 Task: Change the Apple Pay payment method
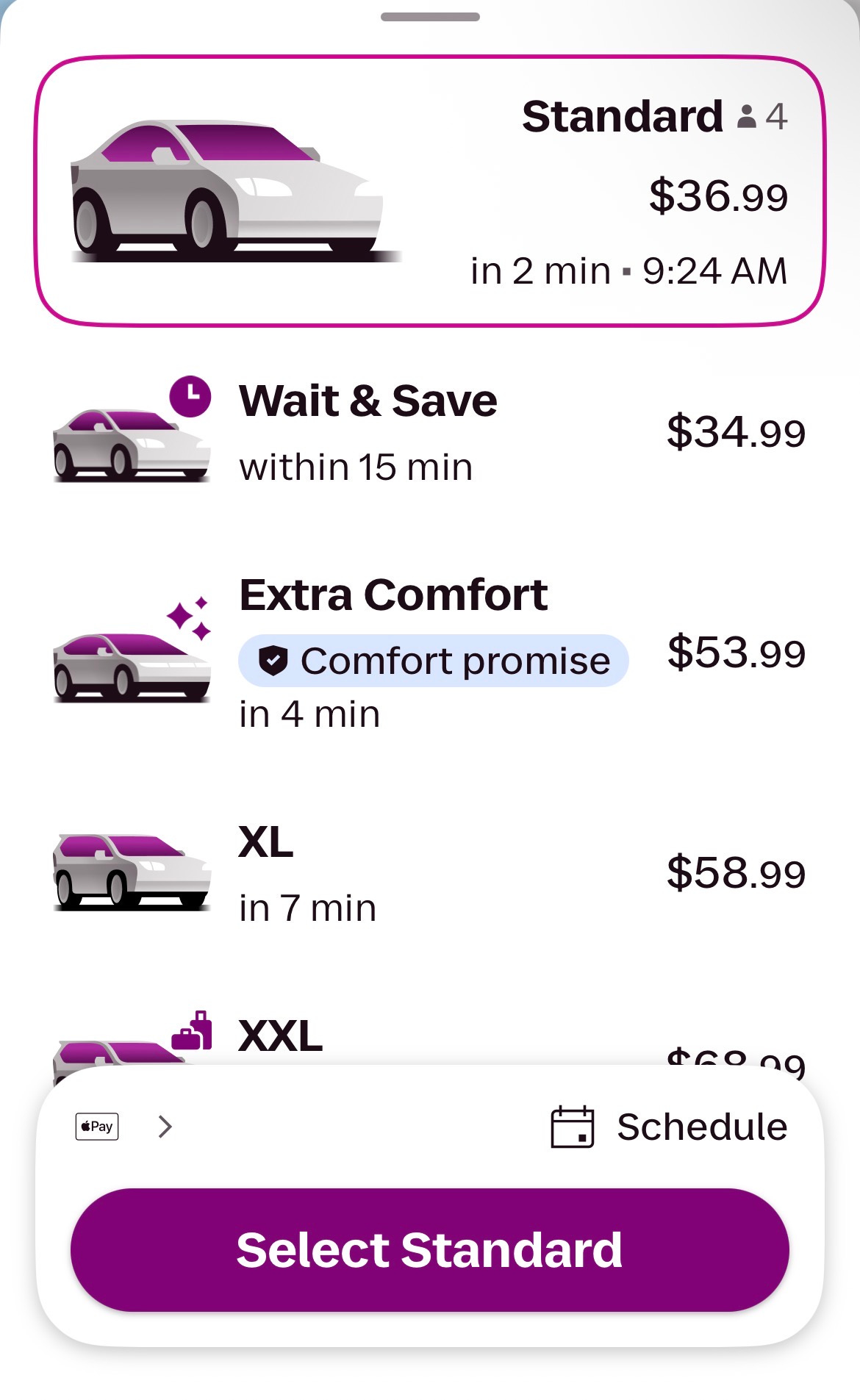coord(123,1126)
